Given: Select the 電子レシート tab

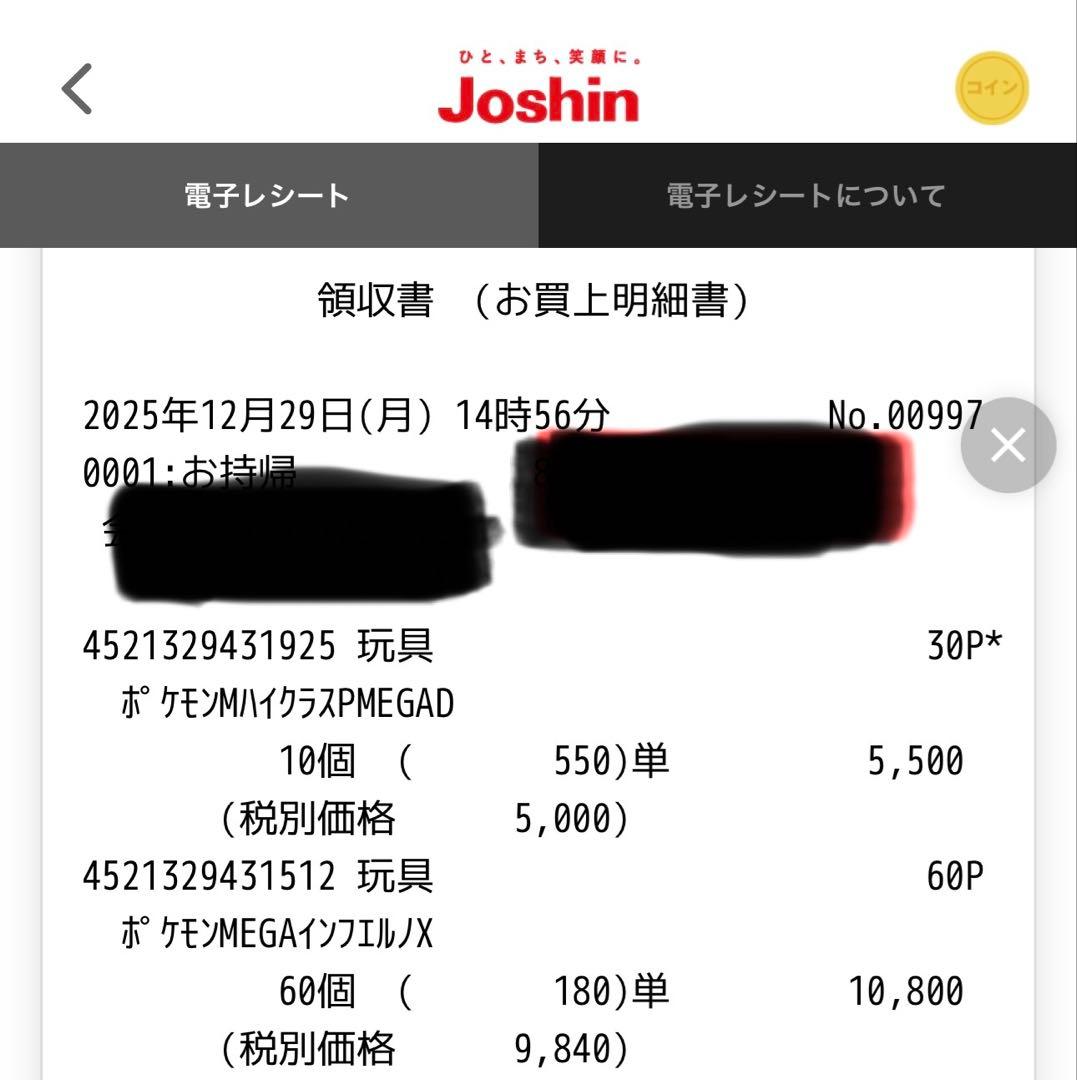Looking at the screenshot, I should (x=265, y=195).
